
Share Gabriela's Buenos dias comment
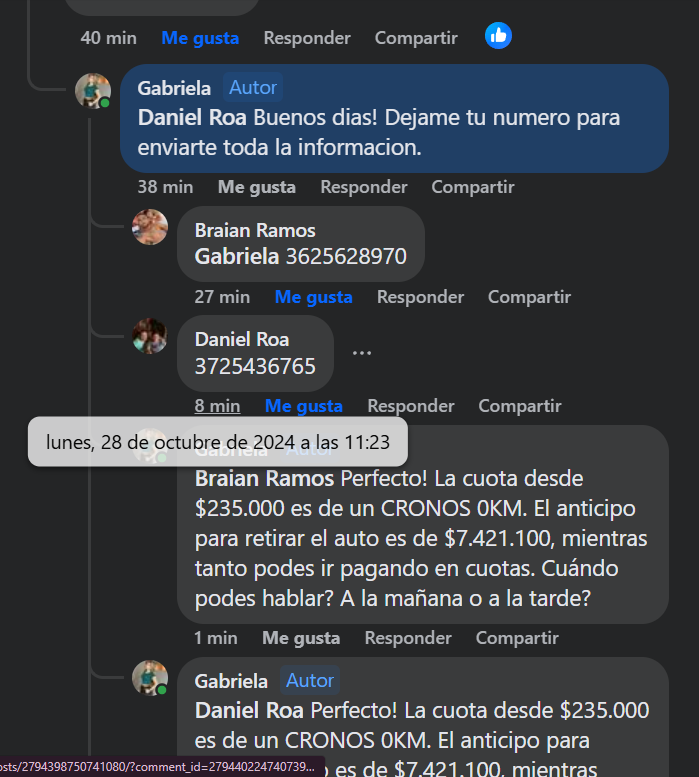coord(472,187)
